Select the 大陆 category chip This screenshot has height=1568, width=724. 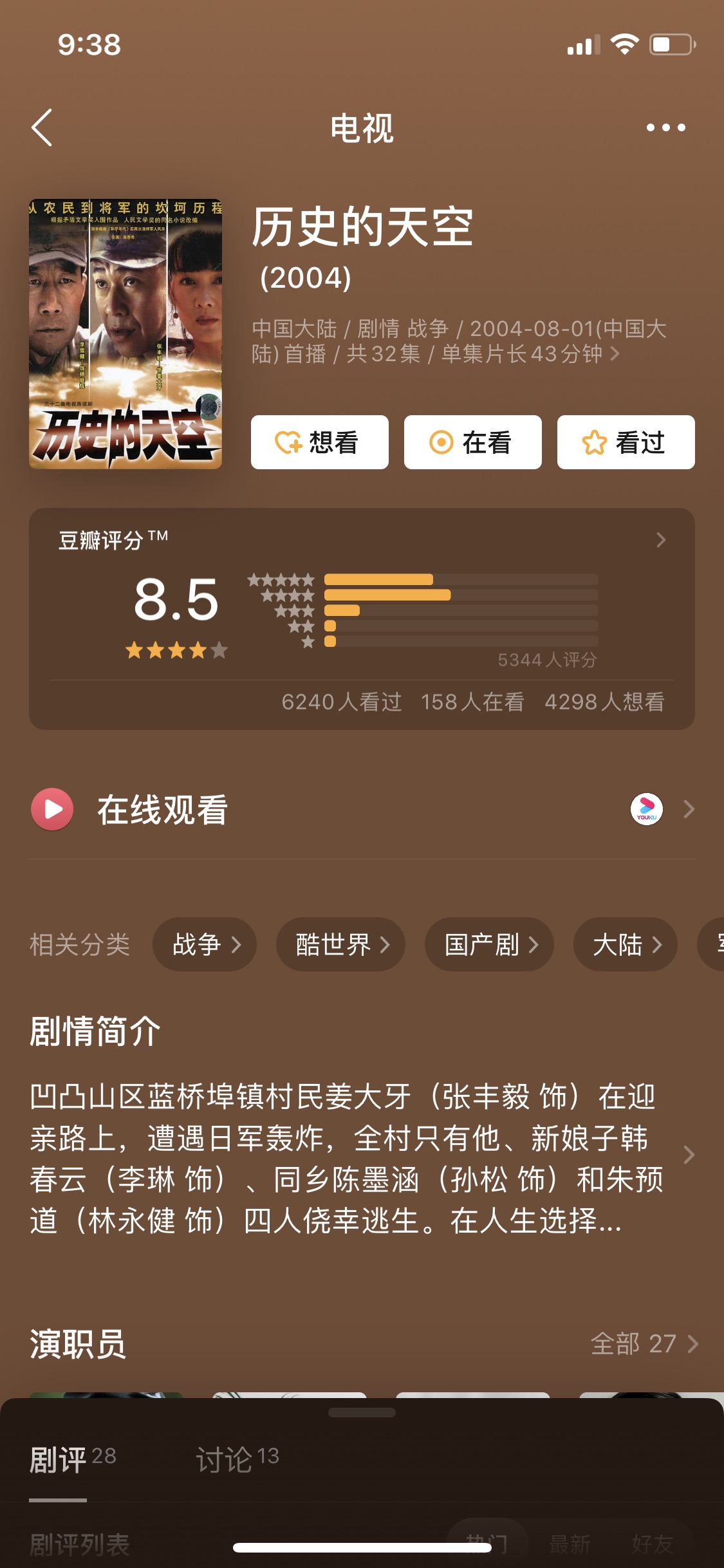[625, 944]
